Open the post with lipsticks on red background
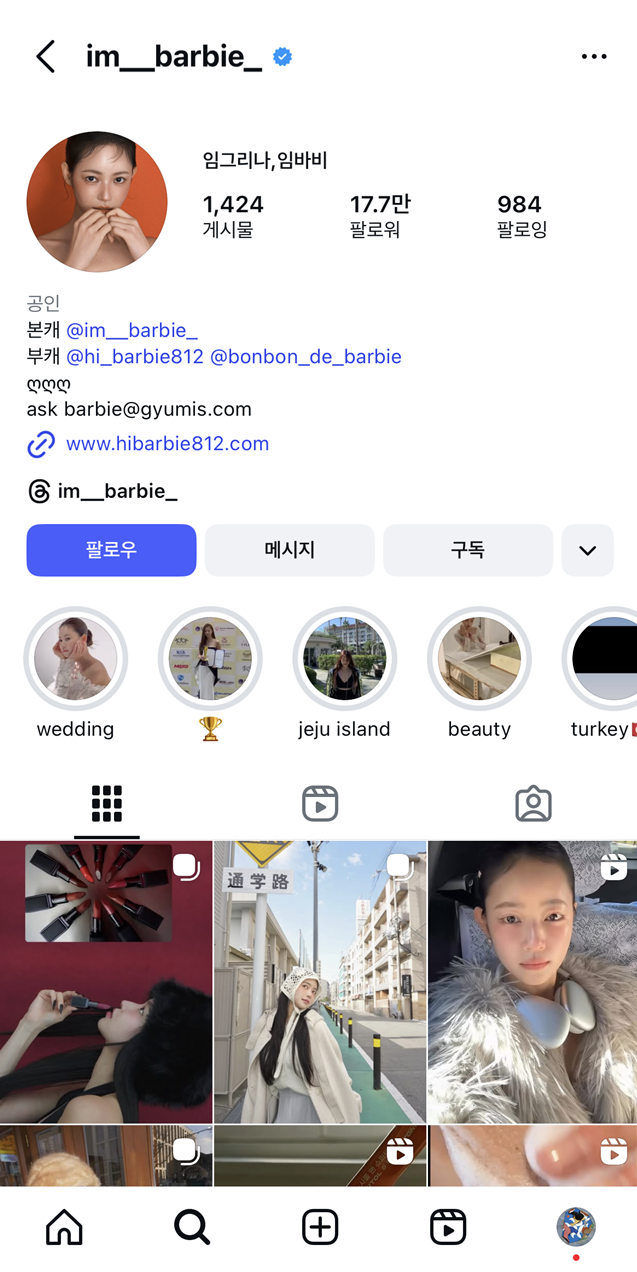The width and height of the screenshot is (637, 1272). [x=106, y=982]
